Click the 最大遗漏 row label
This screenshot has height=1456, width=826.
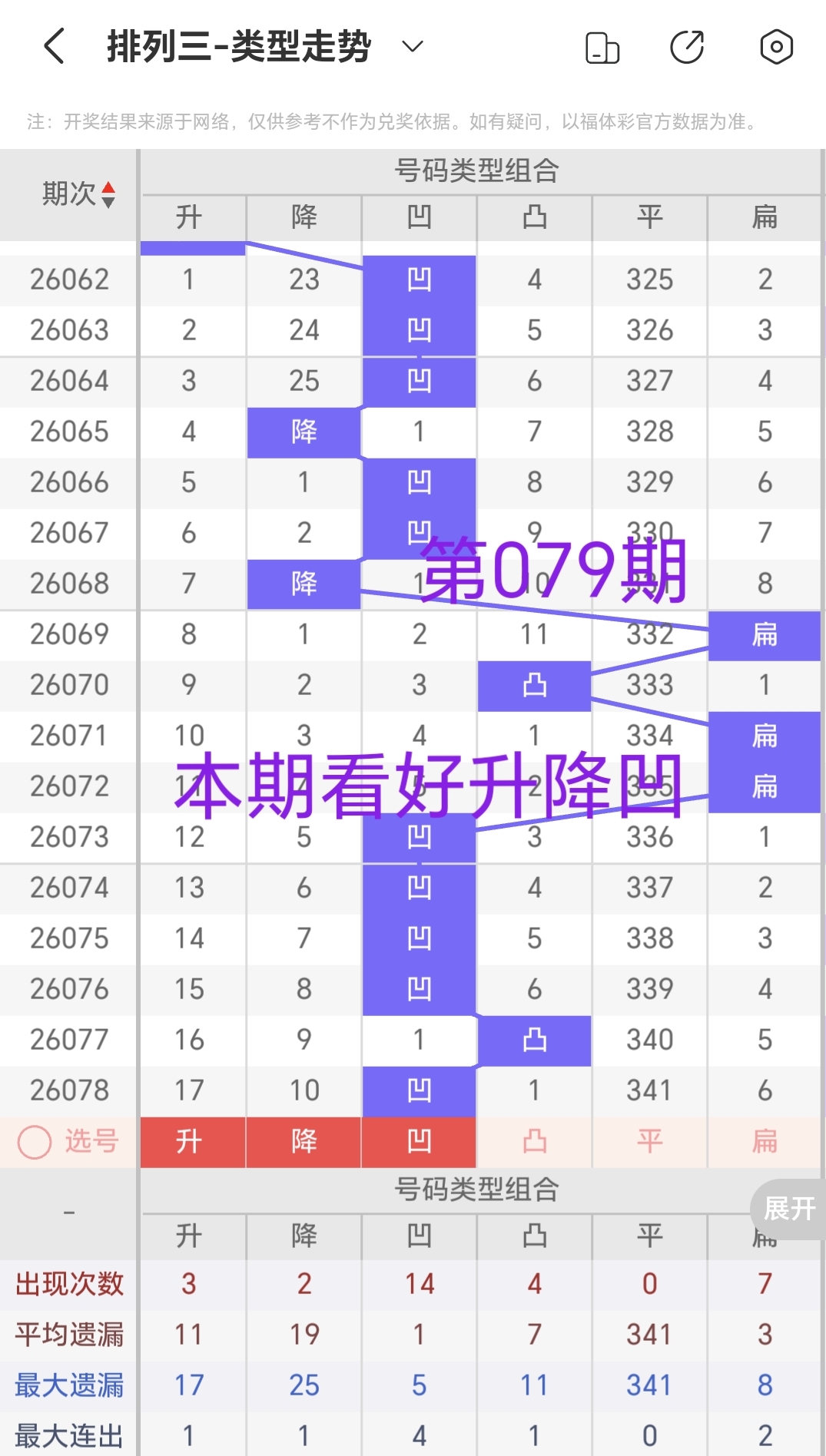pos(68,1385)
